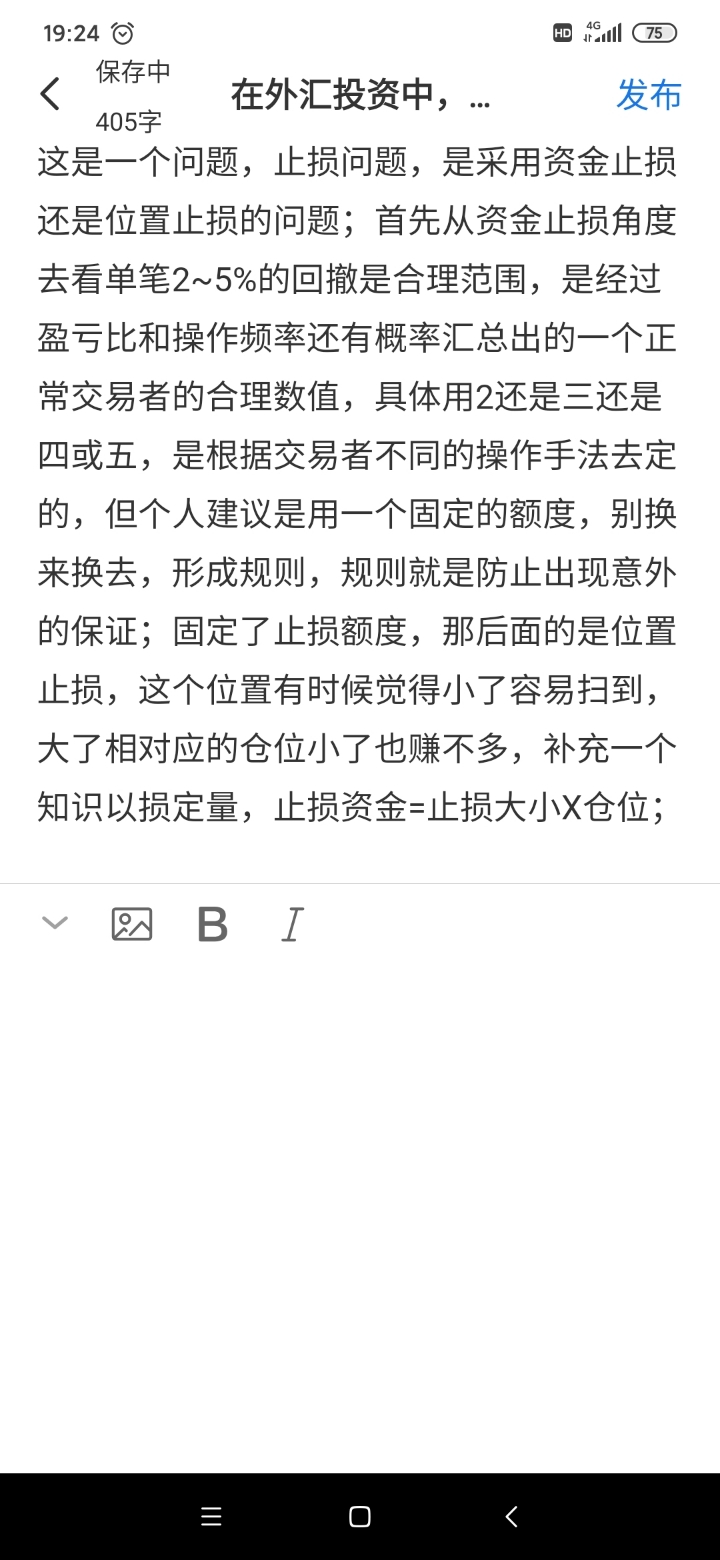
Task: Go back using the top-left arrow
Action: pyautogui.click(x=50, y=95)
